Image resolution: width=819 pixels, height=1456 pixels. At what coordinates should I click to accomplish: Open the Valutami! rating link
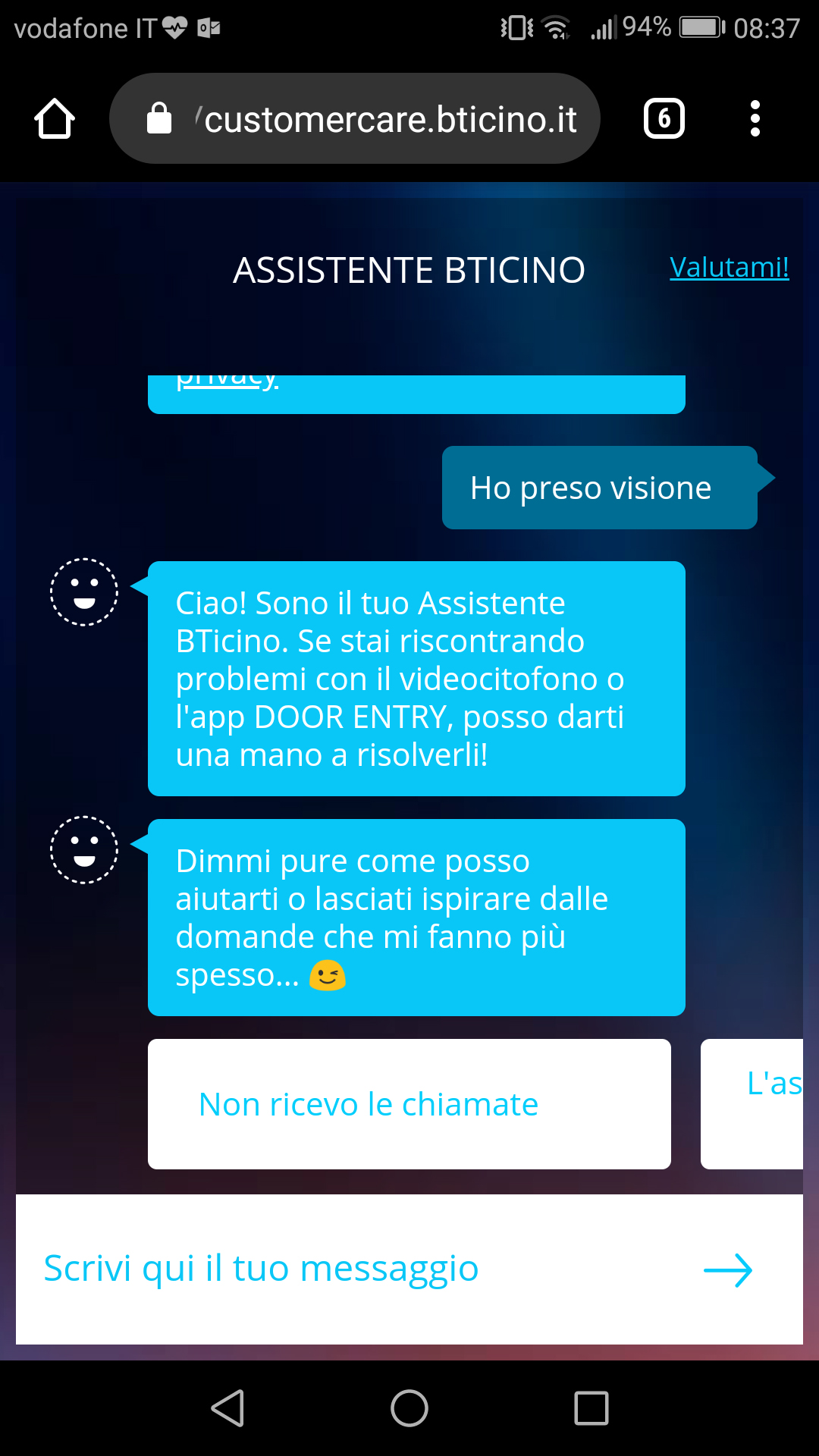729,268
